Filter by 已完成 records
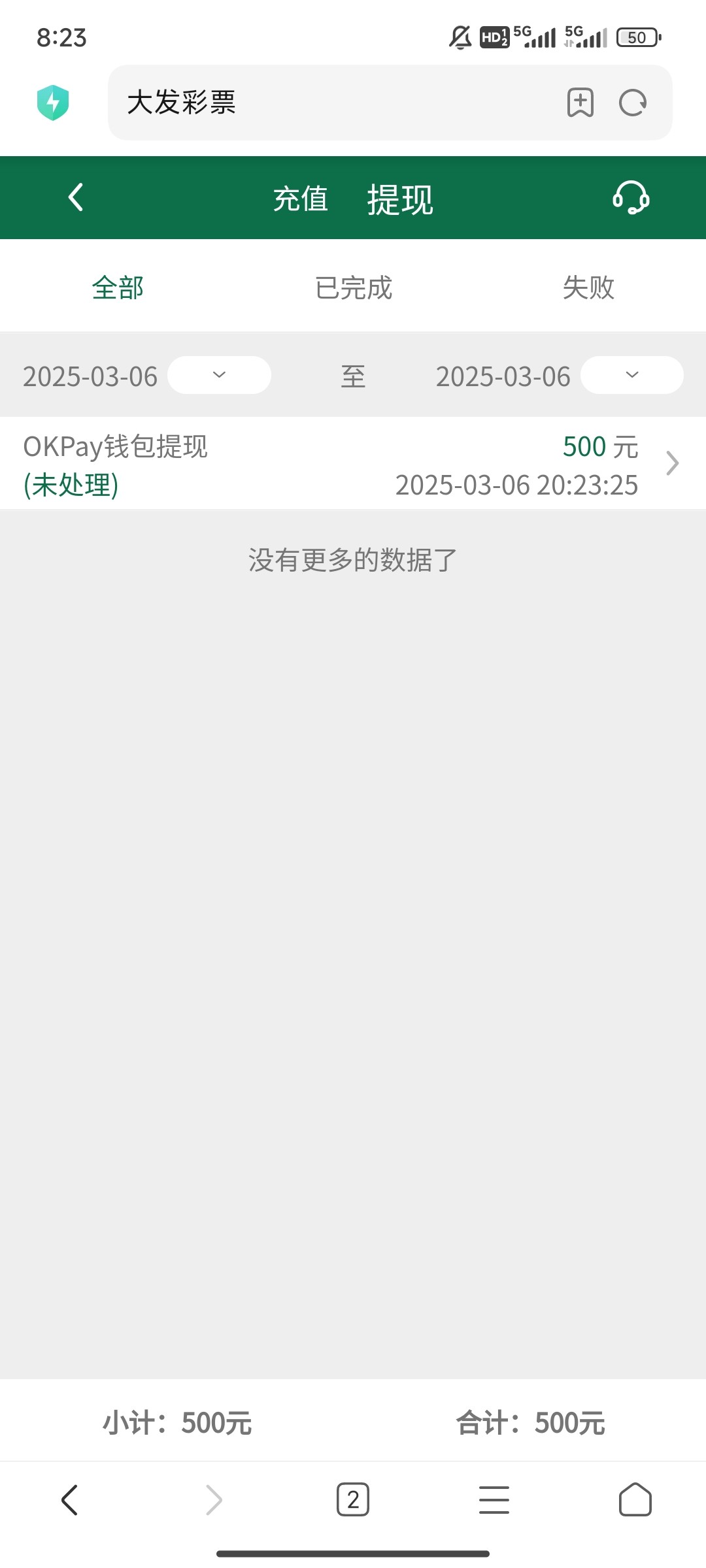 point(353,287)
